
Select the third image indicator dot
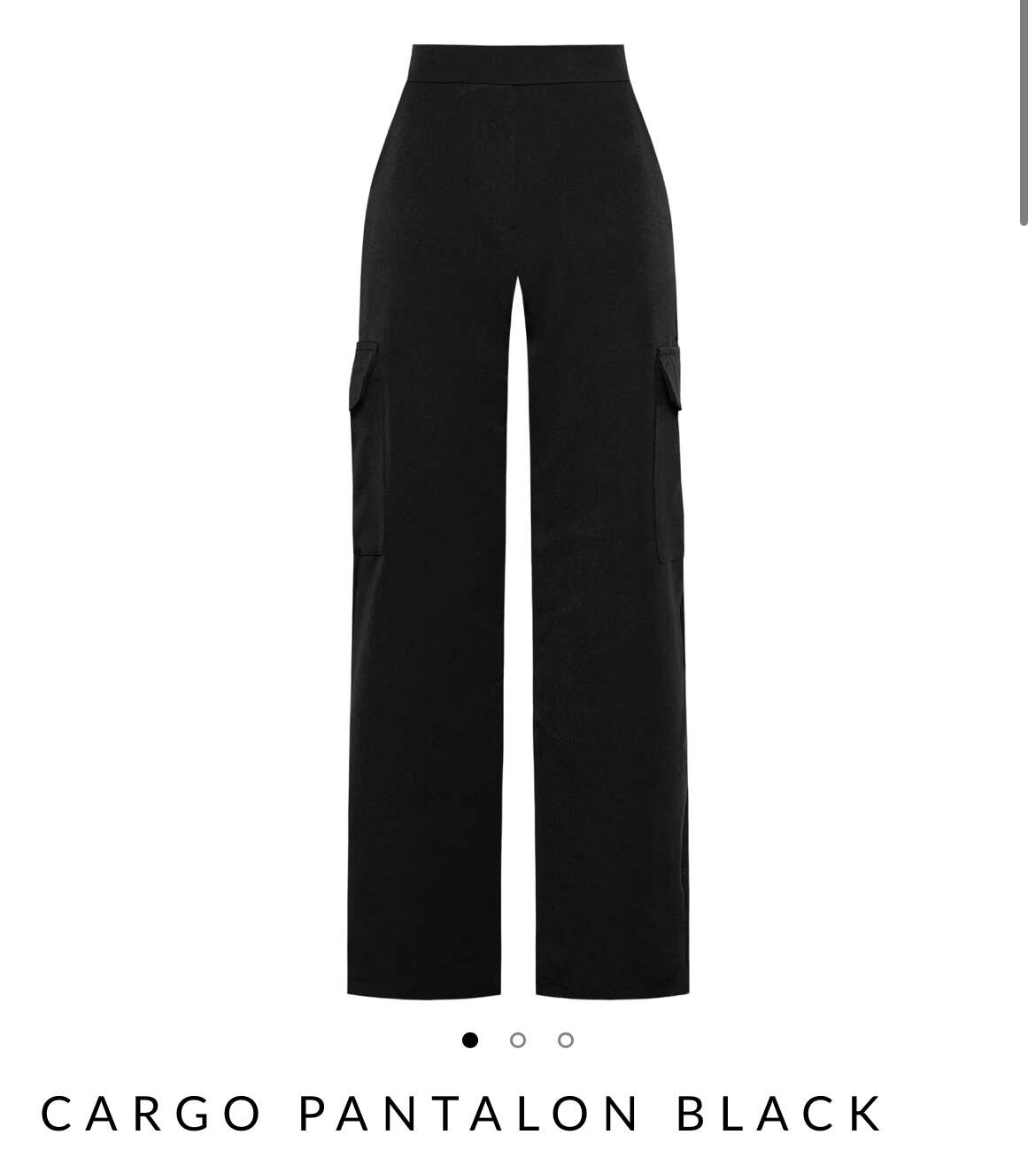click(x=566, y=1040)
